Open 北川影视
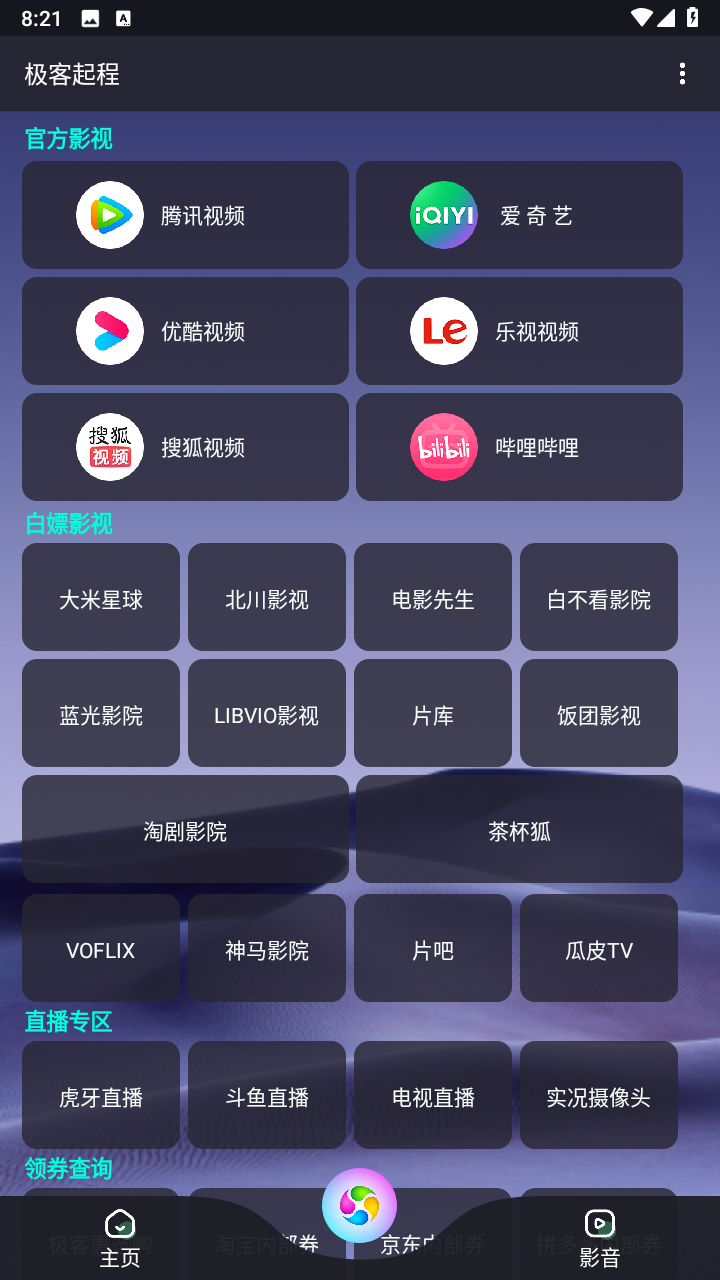 point(267,597)
